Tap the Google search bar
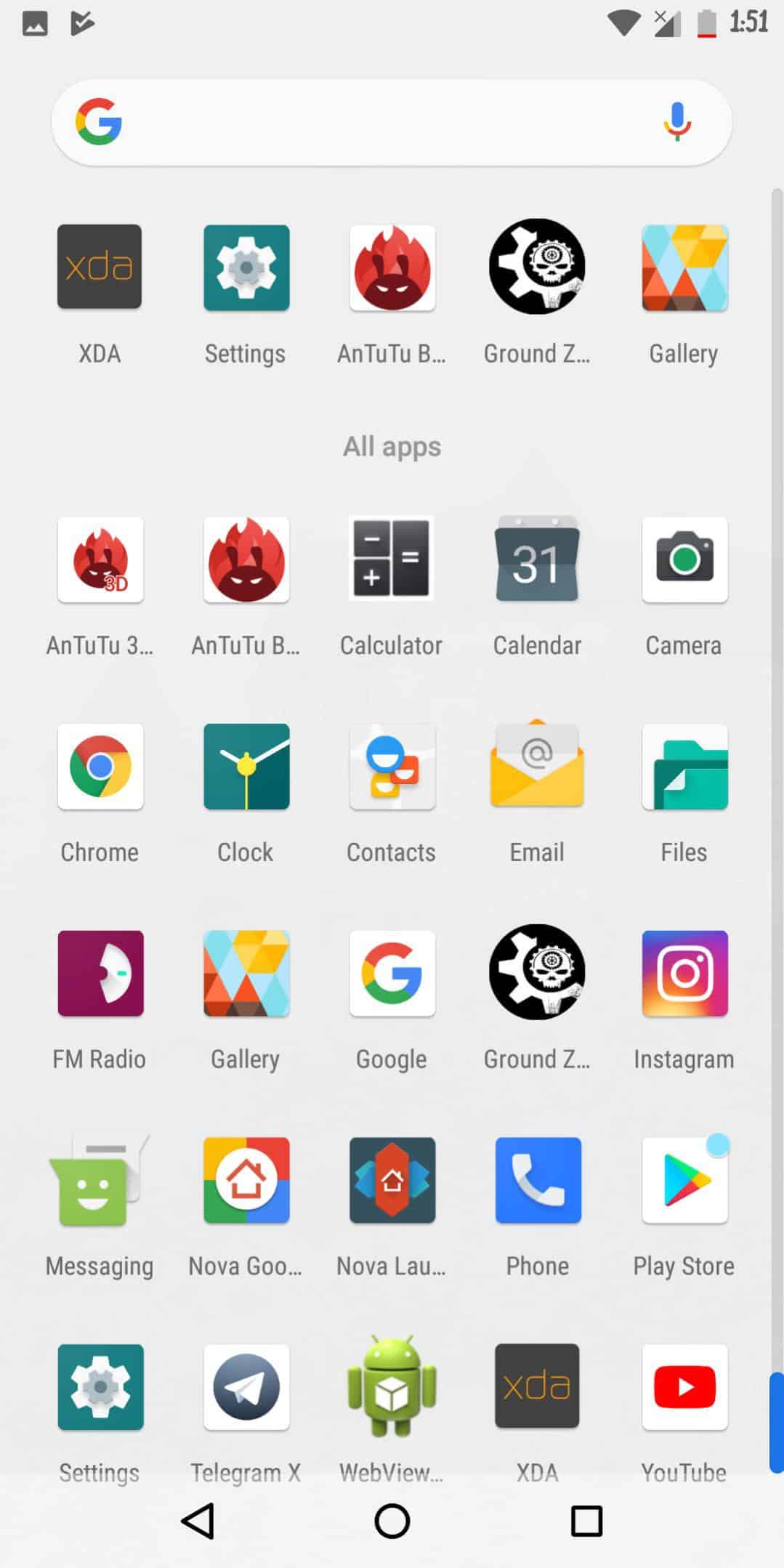 (378, 122)
